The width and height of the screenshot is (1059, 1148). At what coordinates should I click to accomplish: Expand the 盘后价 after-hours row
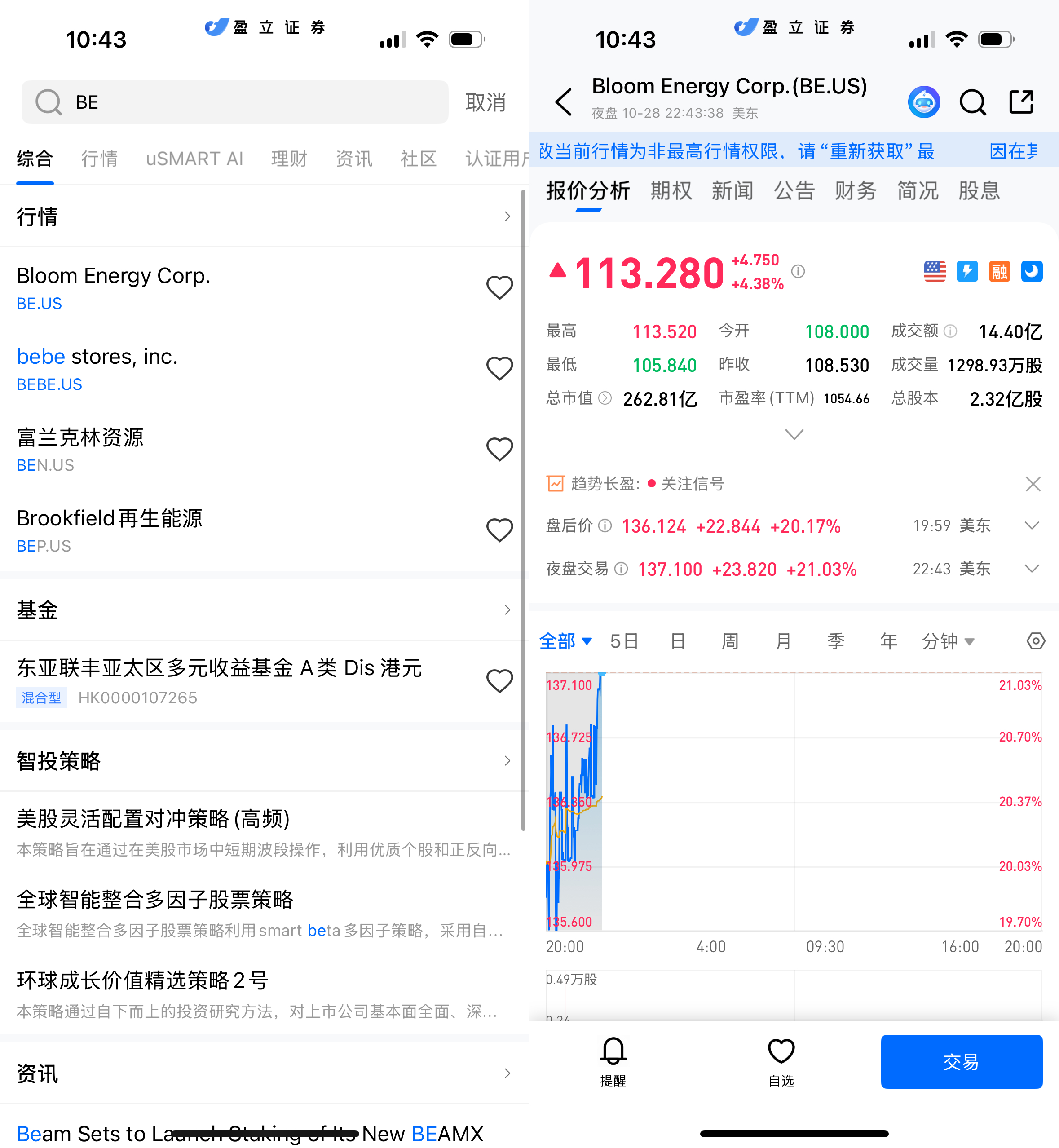point(1032,525)
